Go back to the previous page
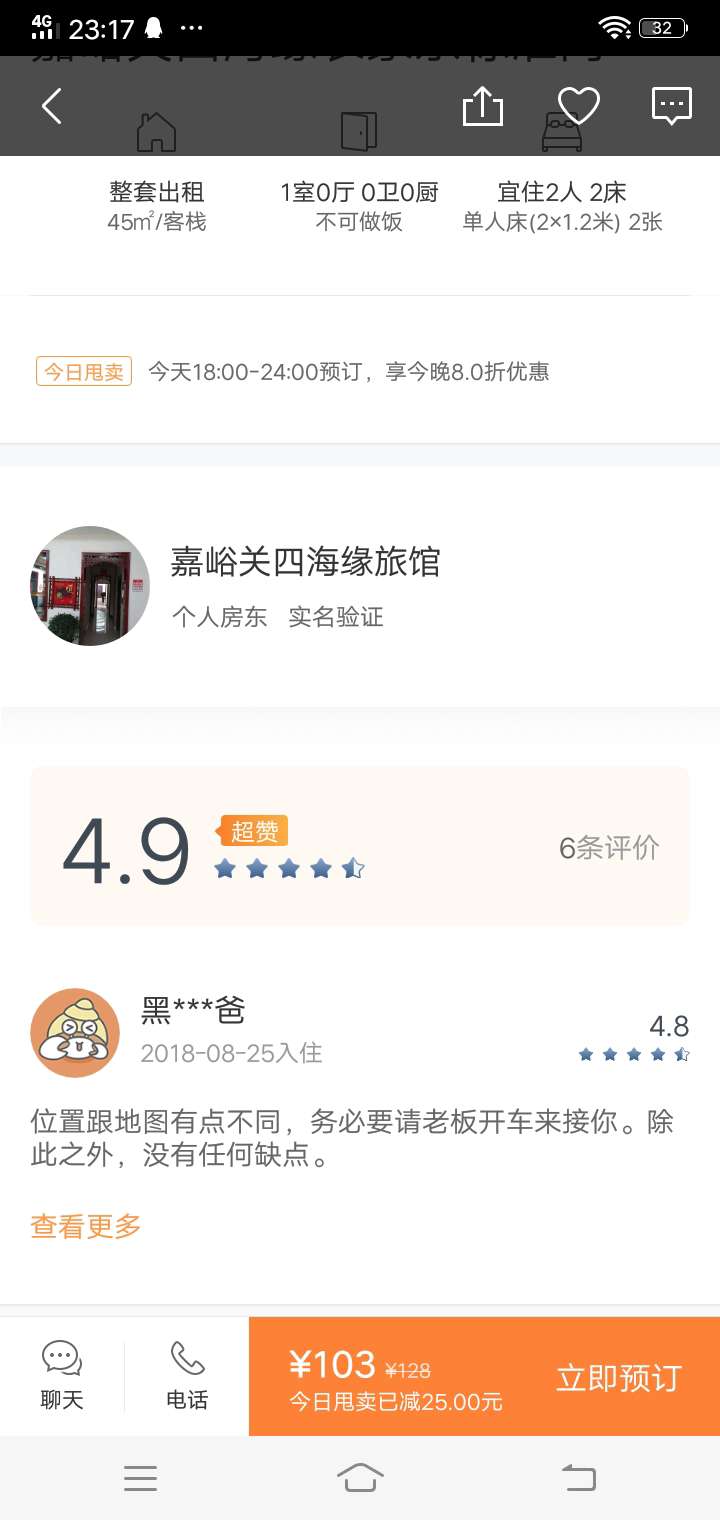The width and height of the screenshot is (720, 1520). coord(52,106)
